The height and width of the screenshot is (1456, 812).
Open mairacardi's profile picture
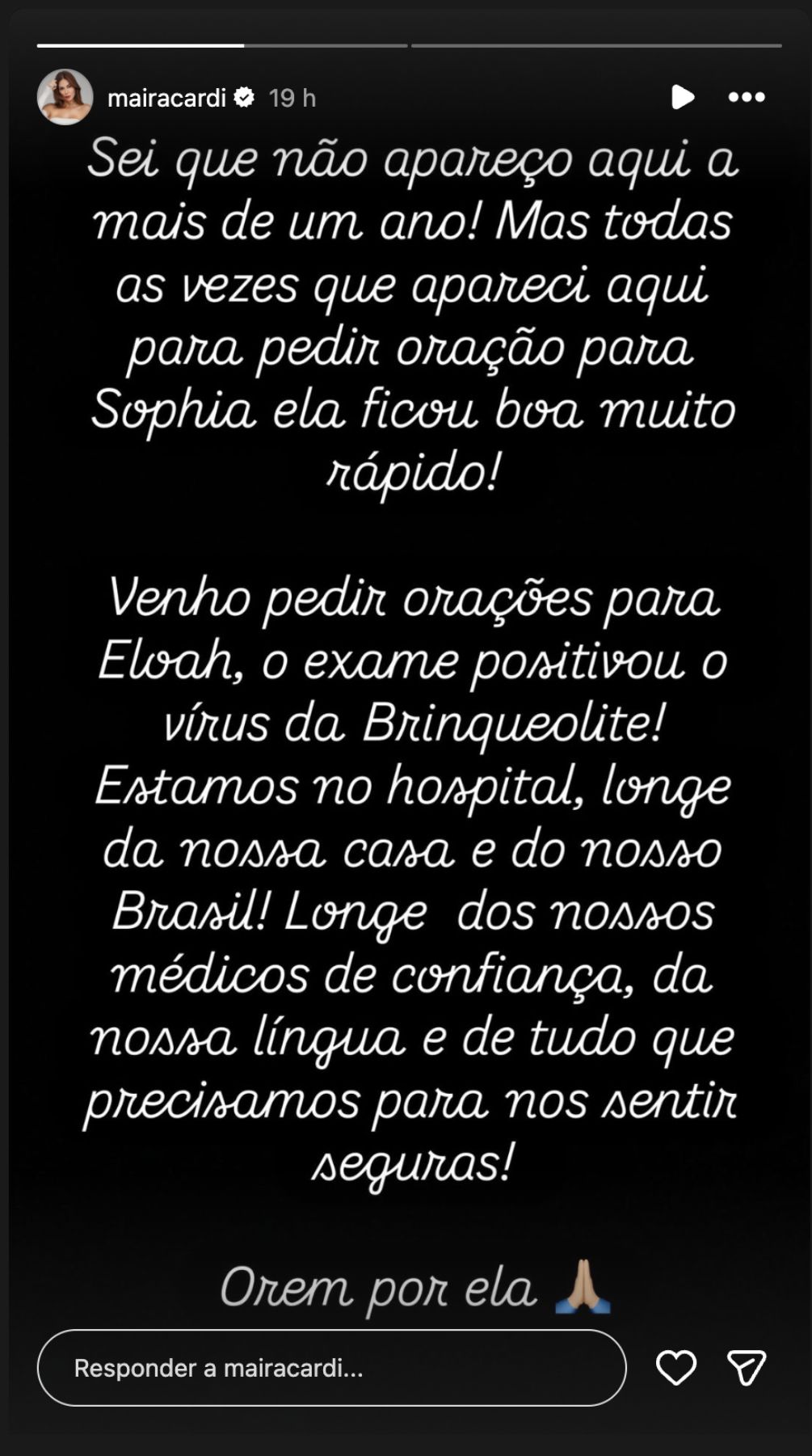pyautogui.click(x=65, y=97)
